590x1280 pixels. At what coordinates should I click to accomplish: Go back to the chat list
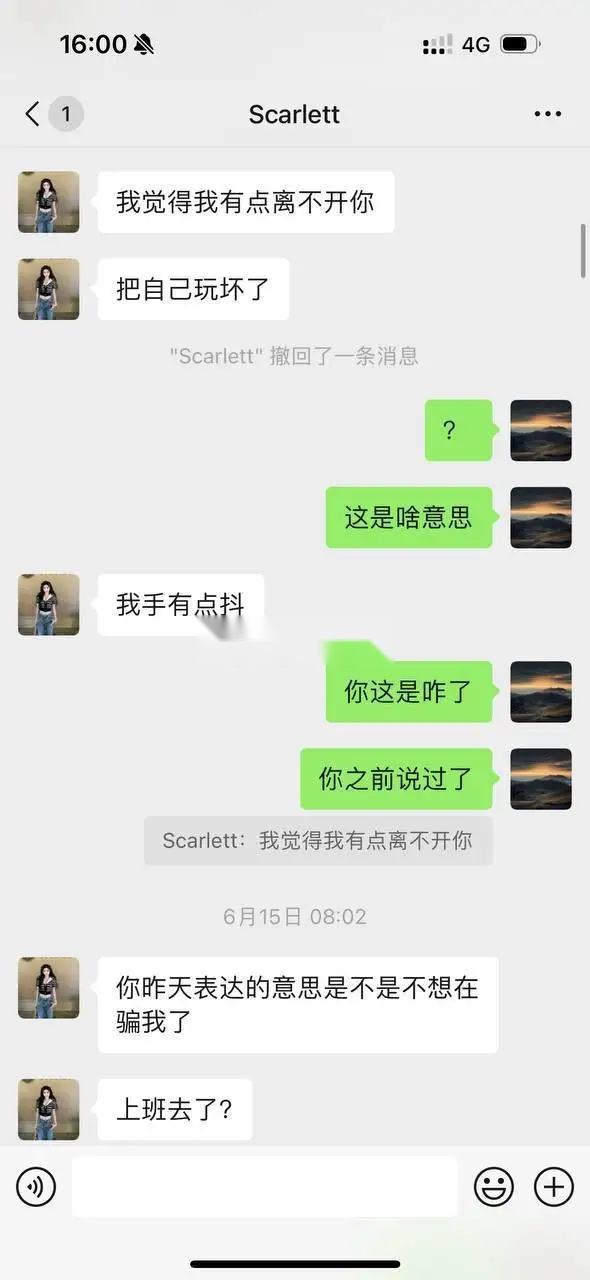pyautogui.click(x=33, y=114)
